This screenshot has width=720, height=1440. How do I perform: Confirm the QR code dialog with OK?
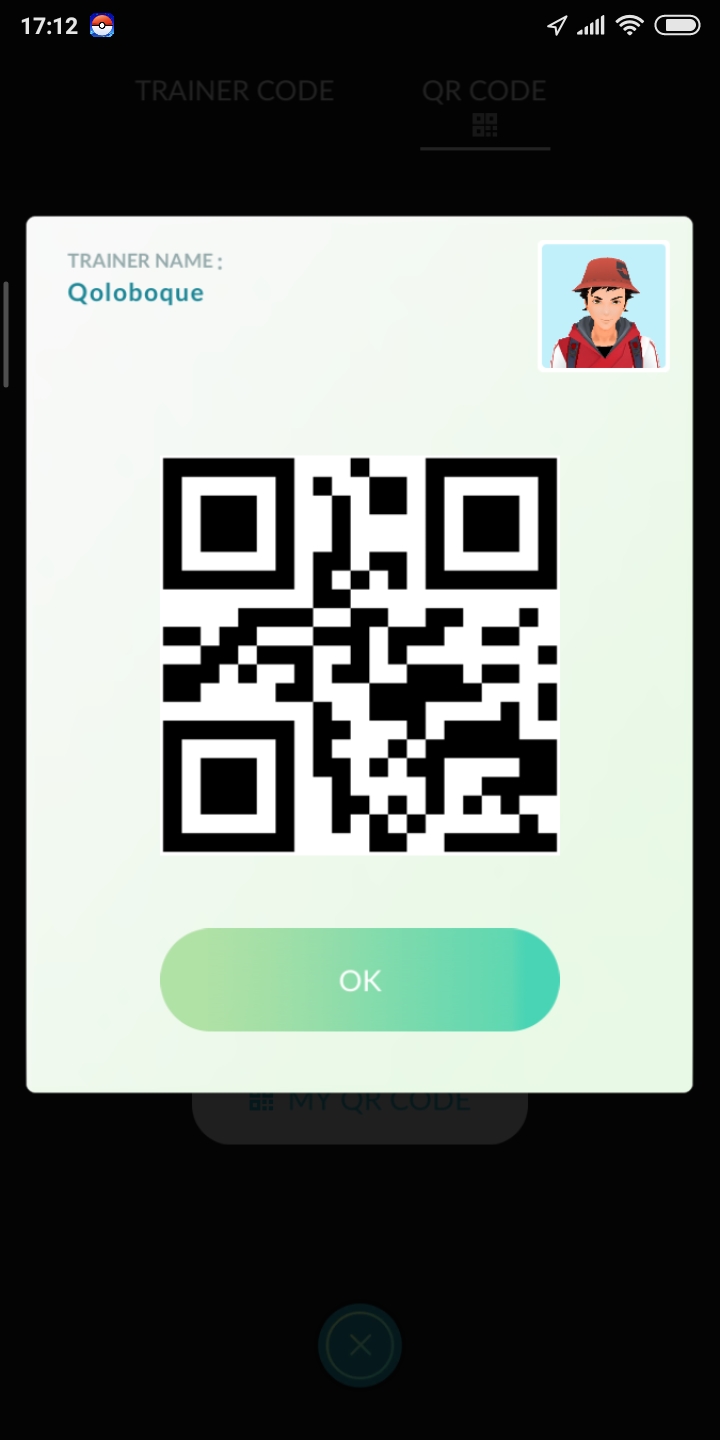[360, 980]
